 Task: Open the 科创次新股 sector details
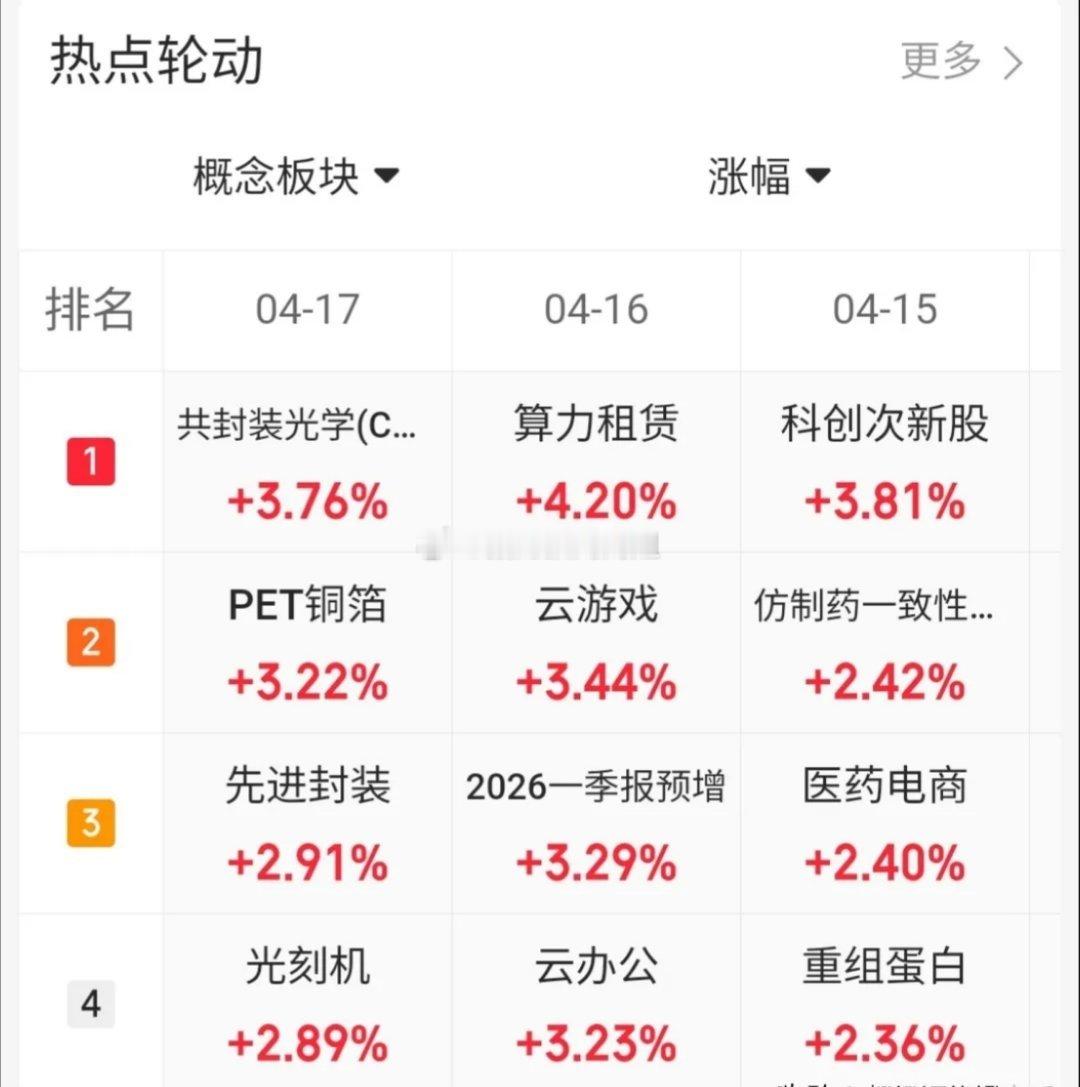(884, 424)
